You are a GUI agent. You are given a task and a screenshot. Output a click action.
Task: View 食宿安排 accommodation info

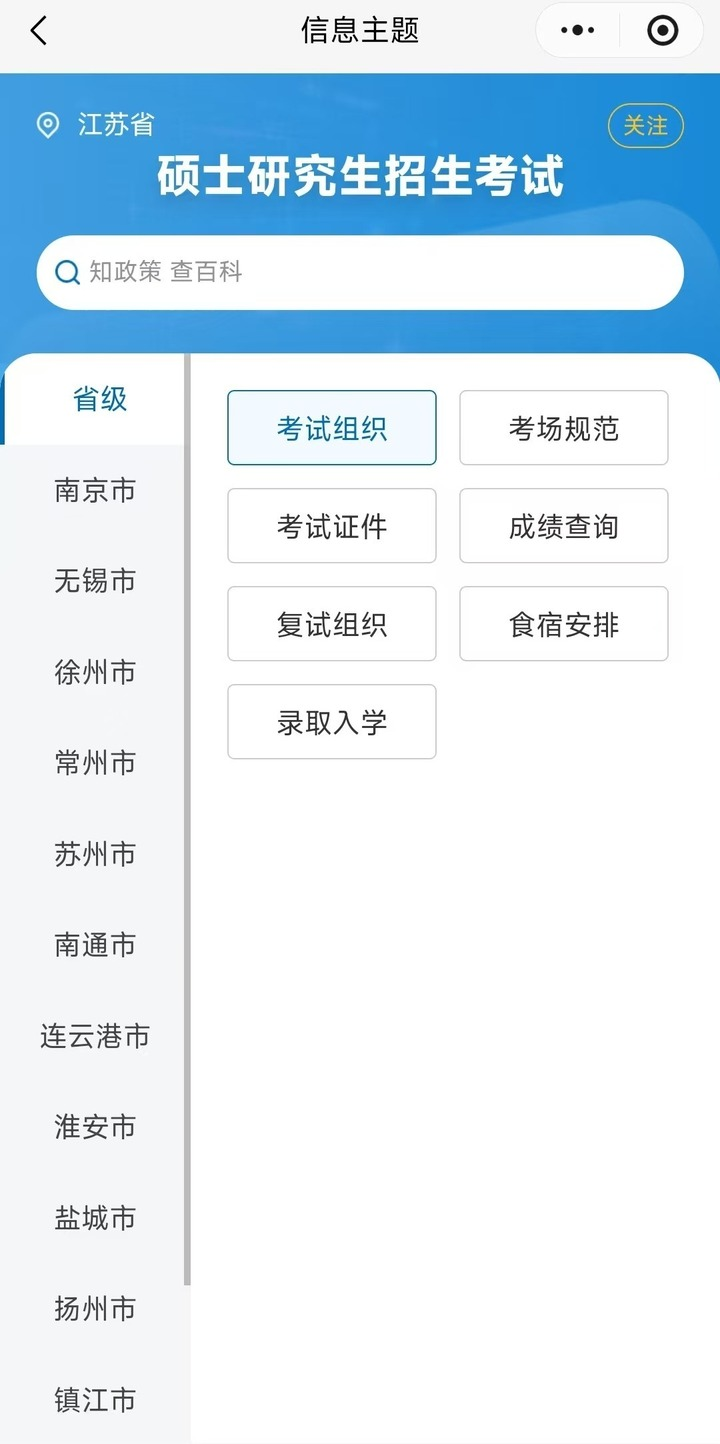(564, 624)
